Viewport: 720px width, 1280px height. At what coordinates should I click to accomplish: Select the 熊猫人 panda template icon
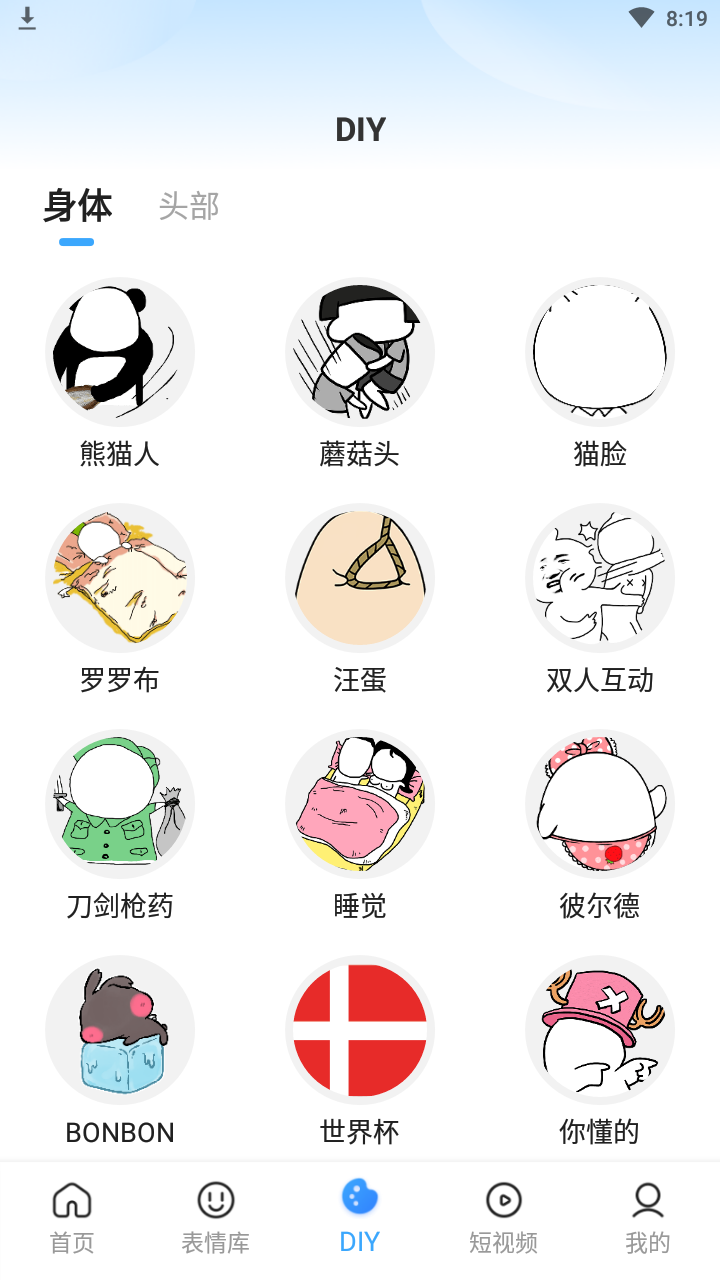coord(120,352)
